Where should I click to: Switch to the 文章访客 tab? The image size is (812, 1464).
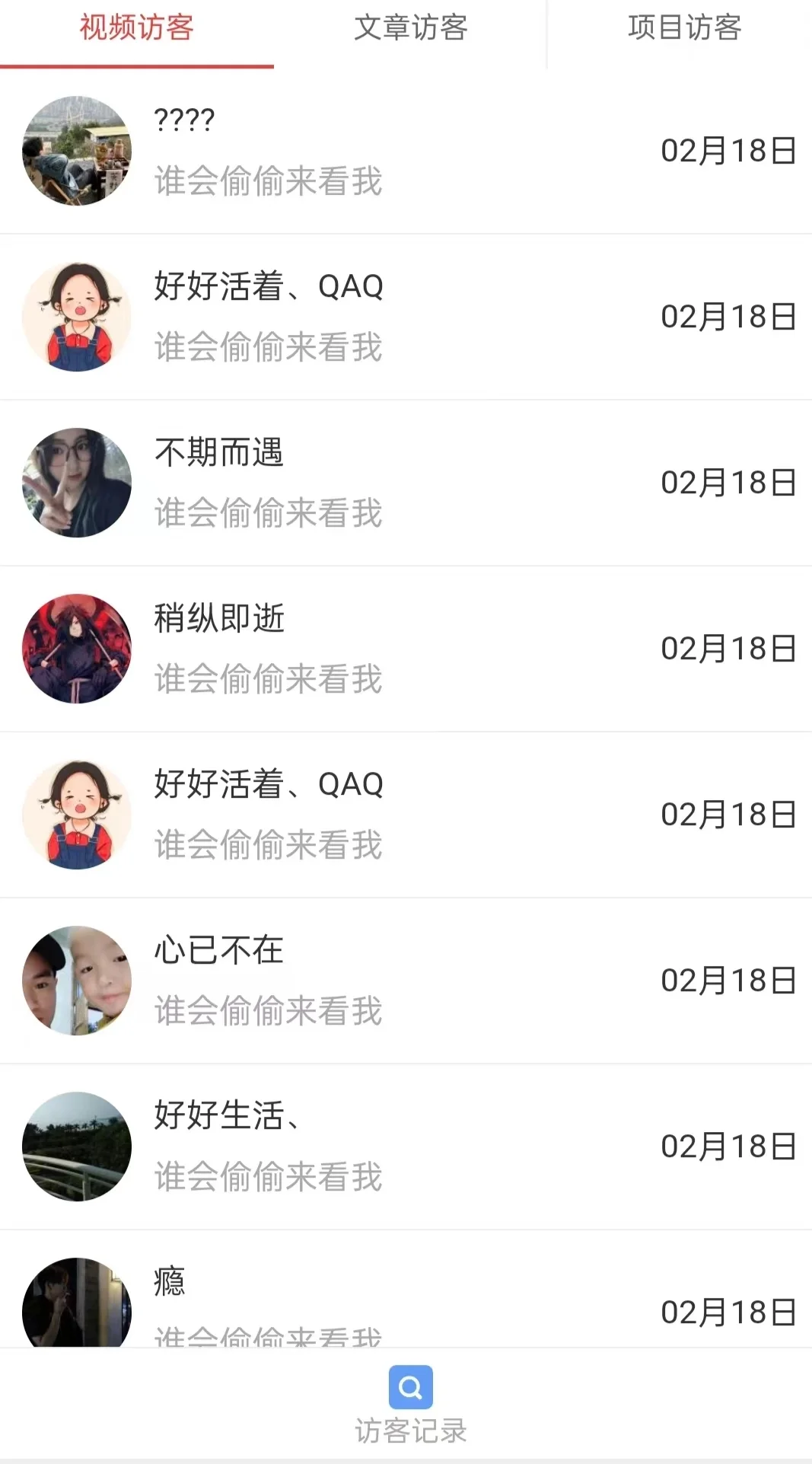click(410, 28)
